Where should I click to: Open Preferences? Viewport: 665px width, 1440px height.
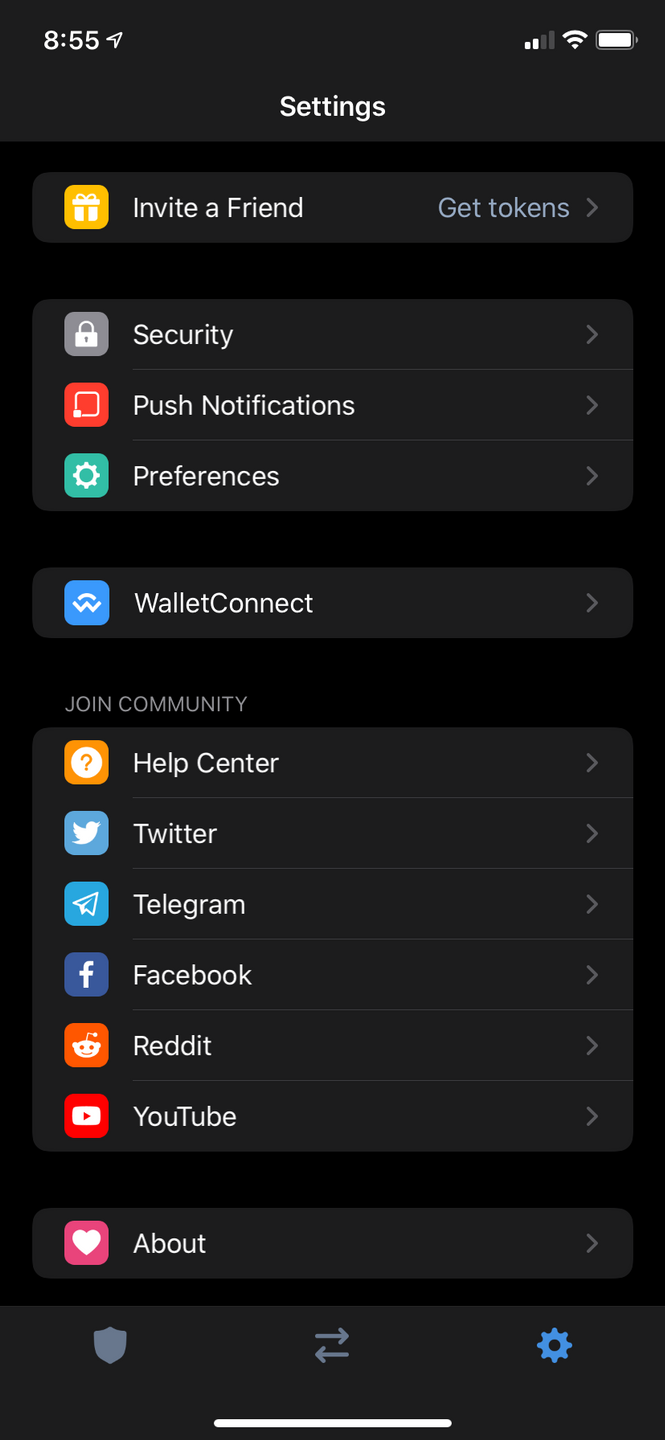click(x=332, y=476)
